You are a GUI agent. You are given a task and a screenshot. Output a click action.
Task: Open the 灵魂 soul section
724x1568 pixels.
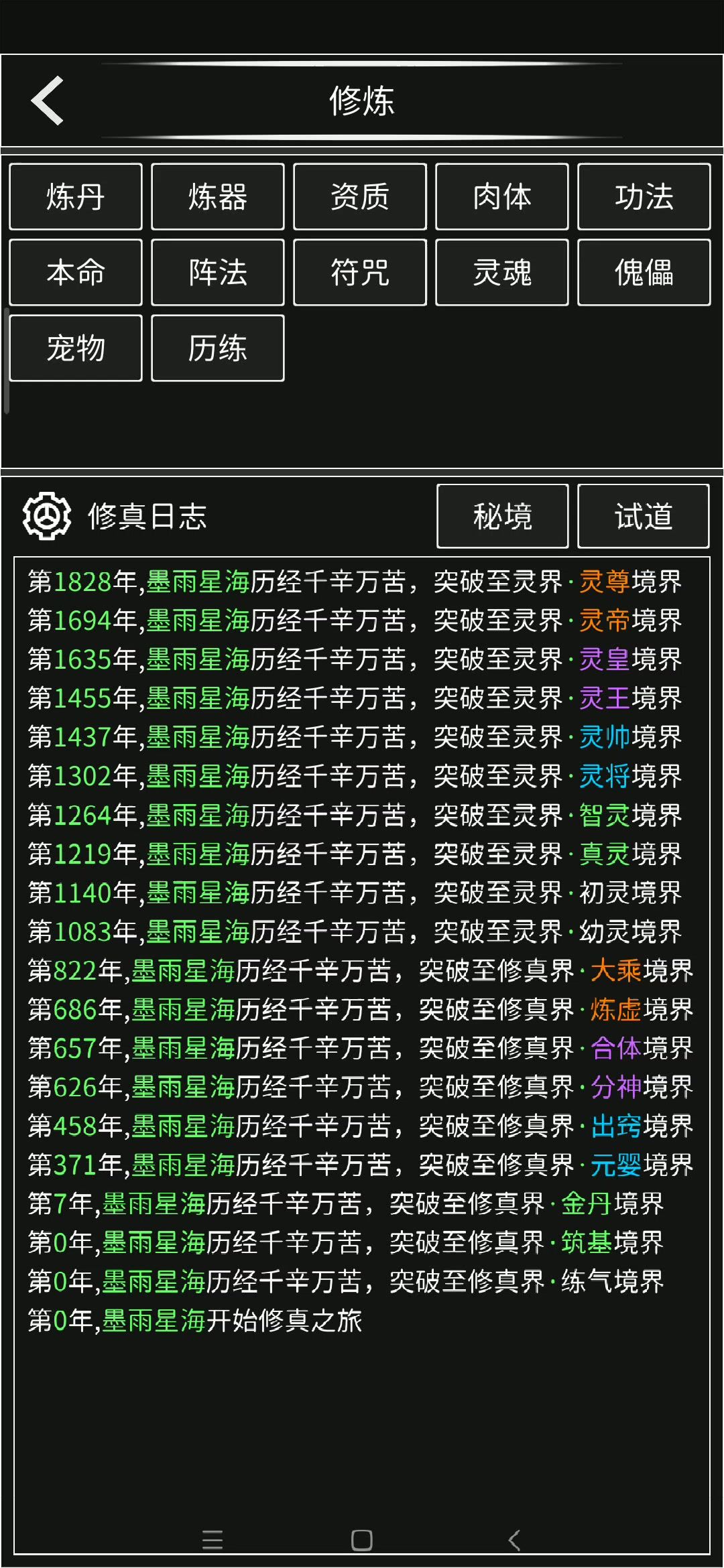tap(502, 273)
